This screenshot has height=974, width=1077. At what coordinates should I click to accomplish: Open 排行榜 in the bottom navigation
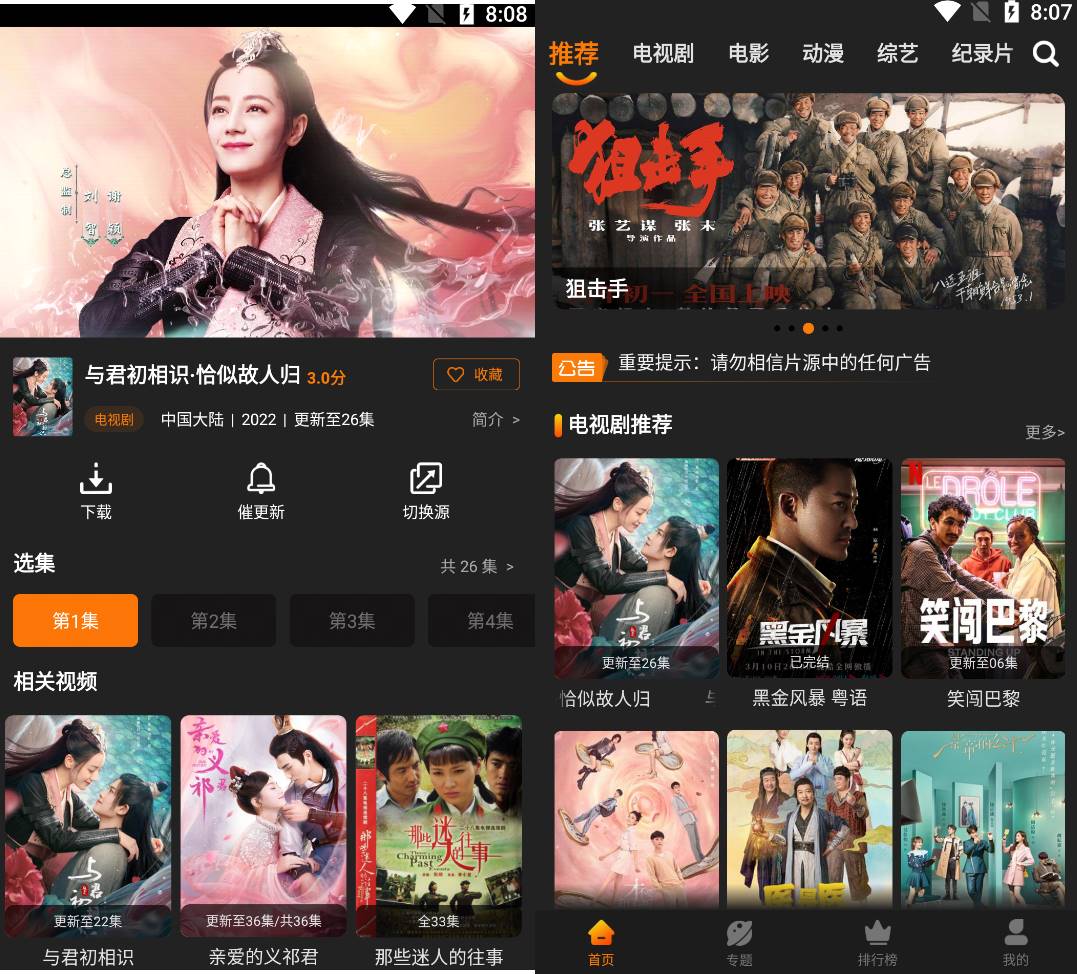[877, 943]
